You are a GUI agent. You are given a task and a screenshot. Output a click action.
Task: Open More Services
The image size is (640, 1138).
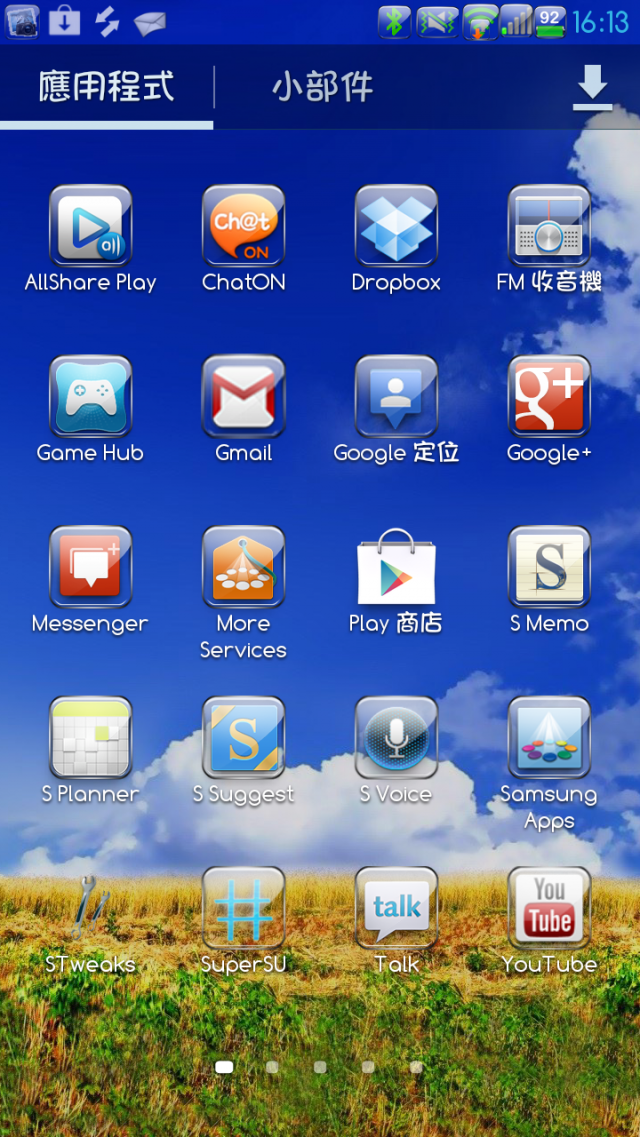click(243, 568)
